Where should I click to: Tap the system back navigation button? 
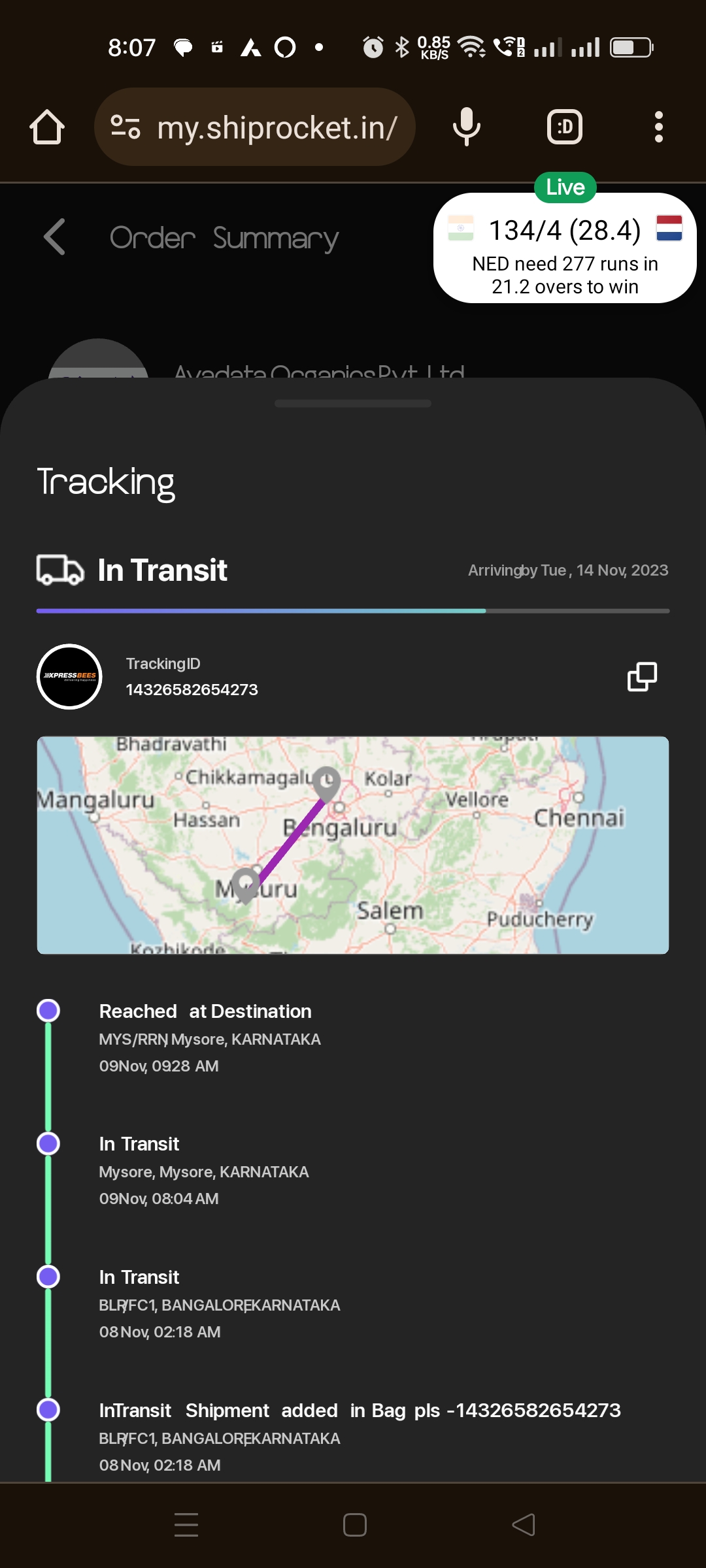(x=523, y=1525)
